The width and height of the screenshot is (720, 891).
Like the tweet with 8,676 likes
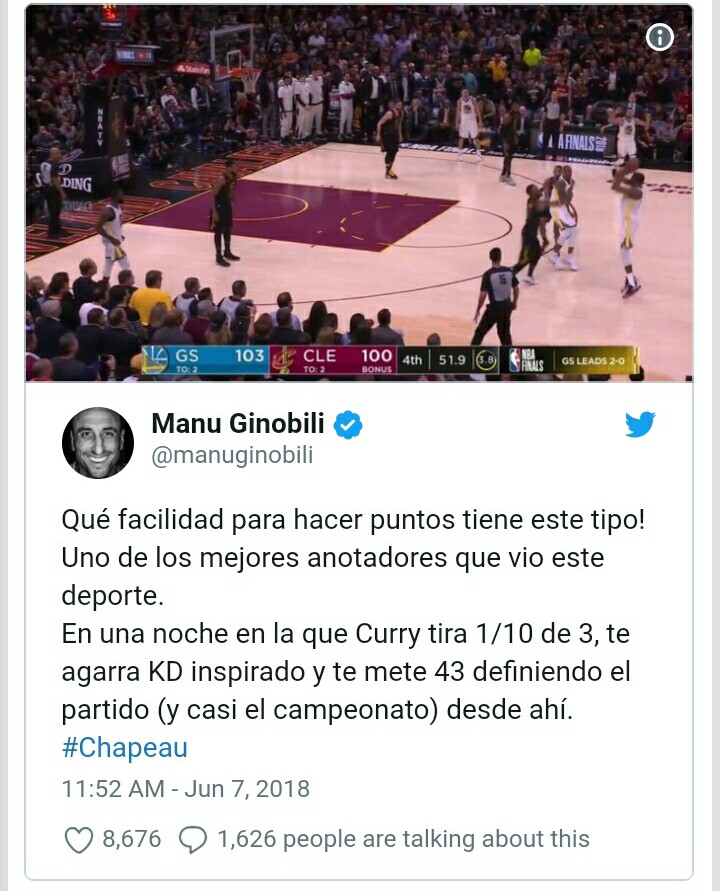(80, 839)
